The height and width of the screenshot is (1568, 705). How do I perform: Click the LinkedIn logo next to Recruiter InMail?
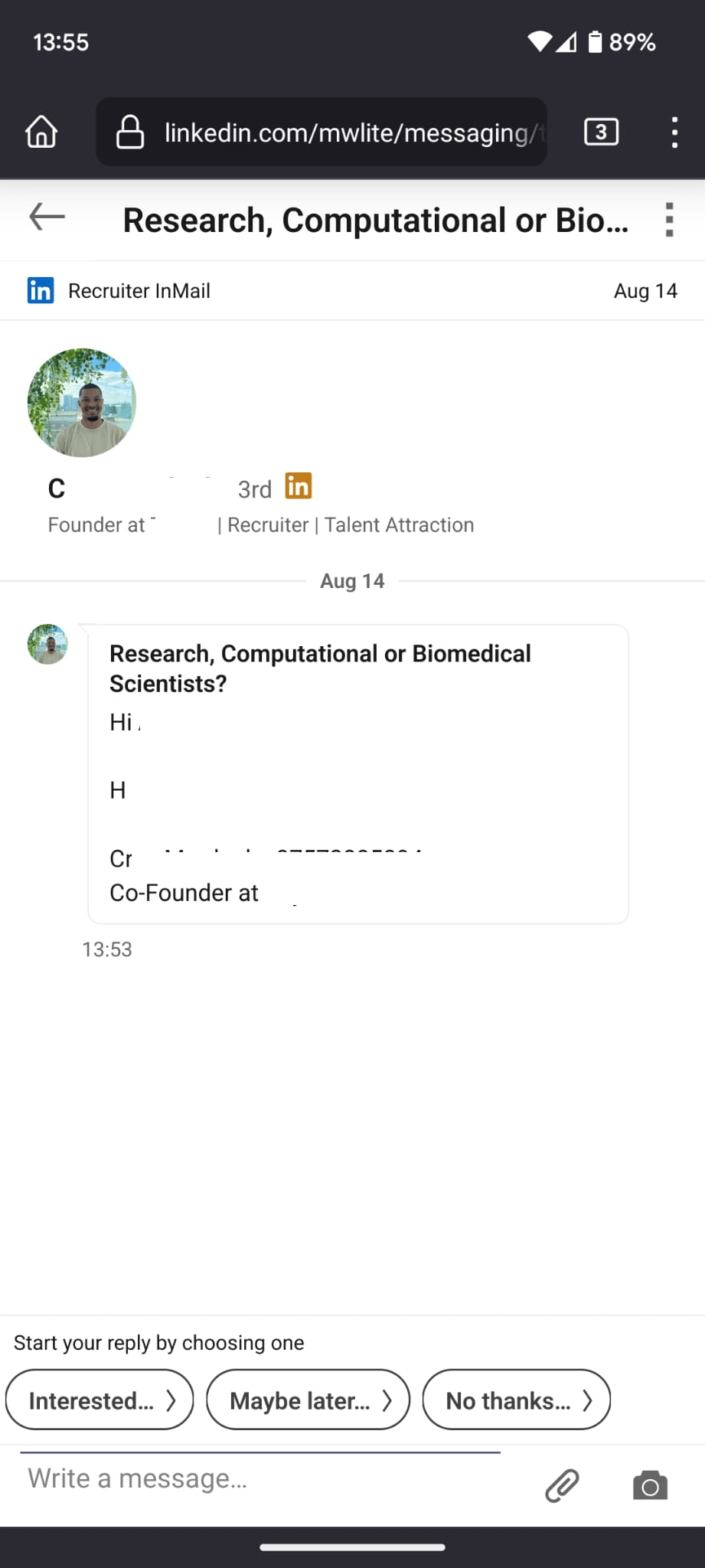click(x=41, y=290)
